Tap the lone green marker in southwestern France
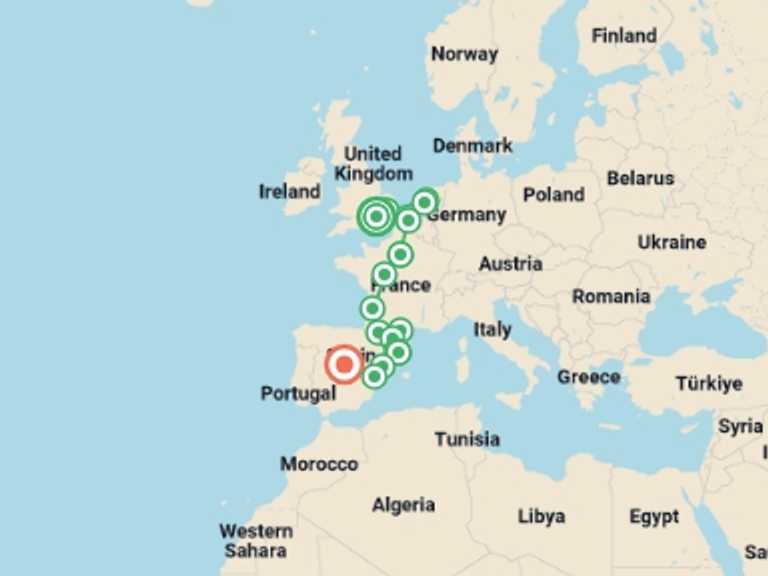The width and height of the screenshot is (768, 576). coord(372,308)
